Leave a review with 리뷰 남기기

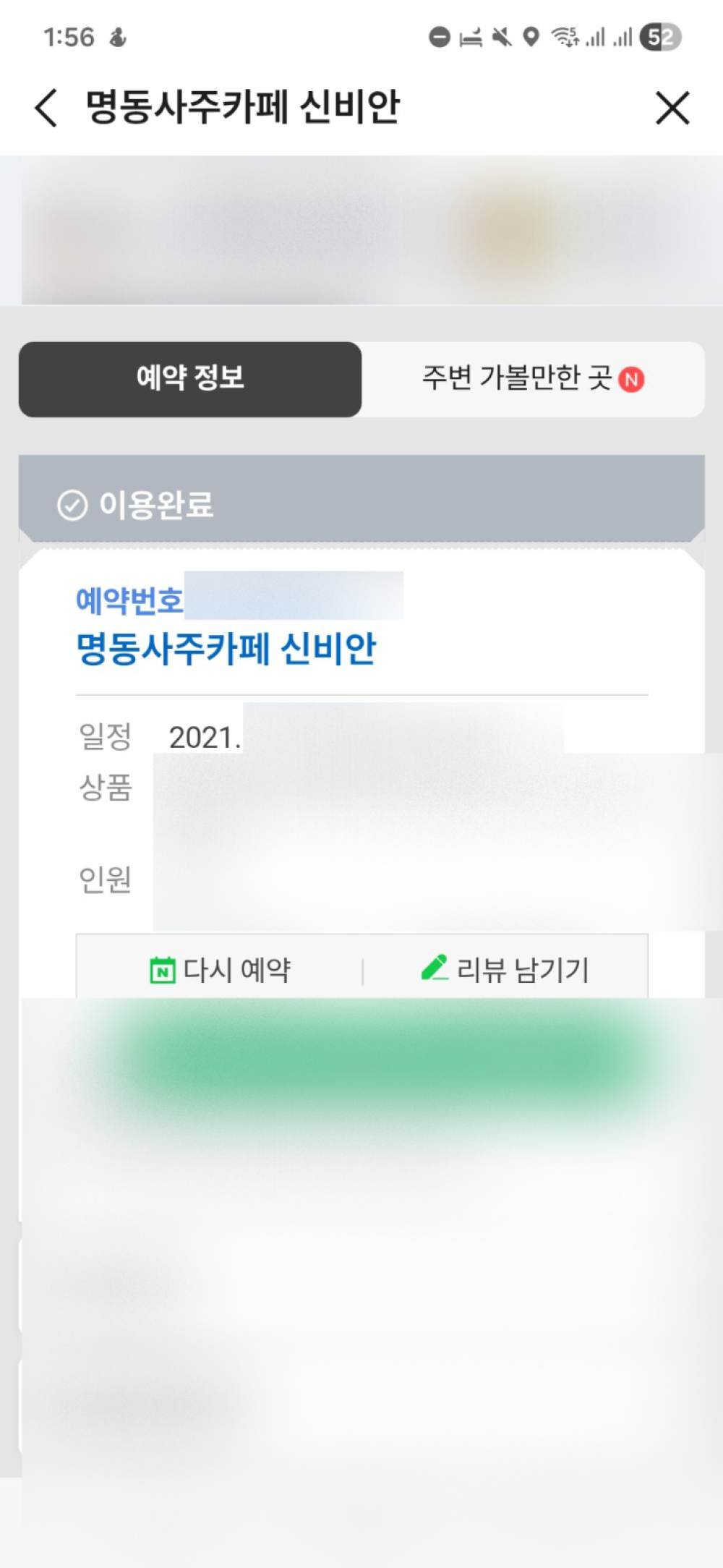point(505,969)
